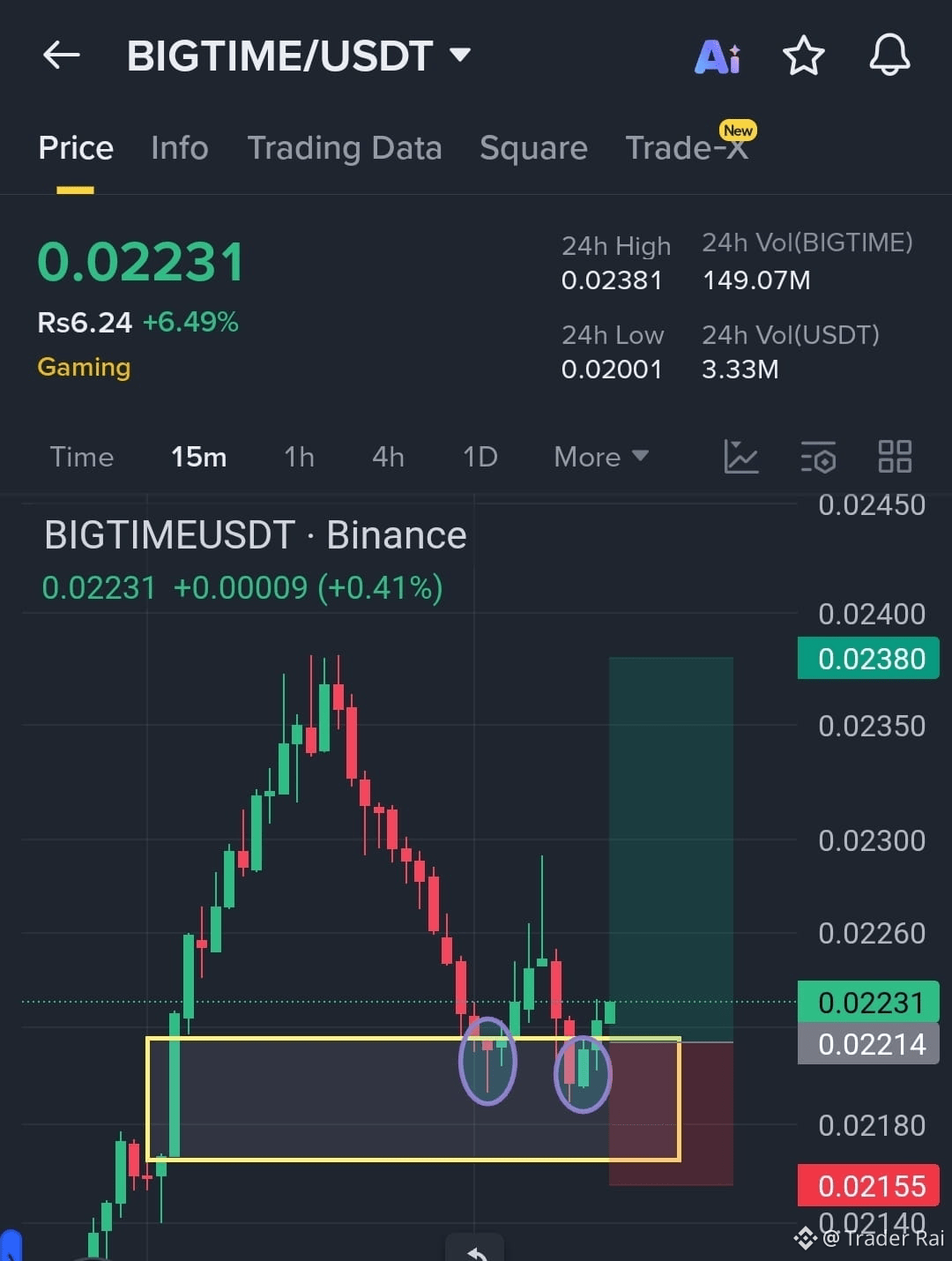
Task: Go back using the arrow icon
Action: coord(60,55)
